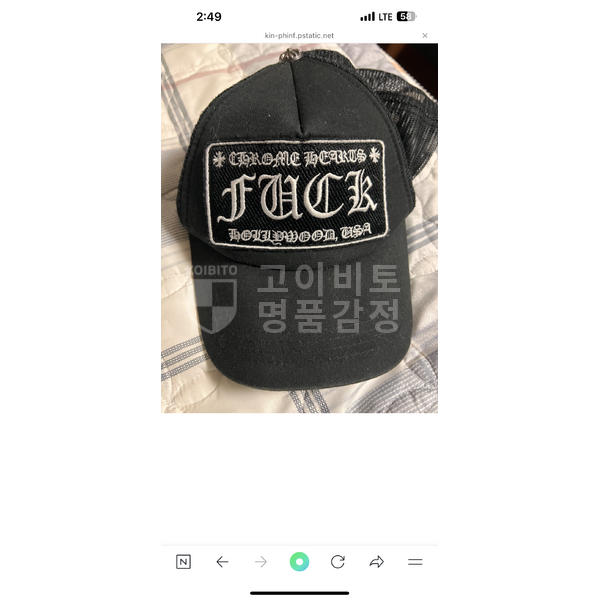
Task: Reload the current page
Action: (338, 562)
